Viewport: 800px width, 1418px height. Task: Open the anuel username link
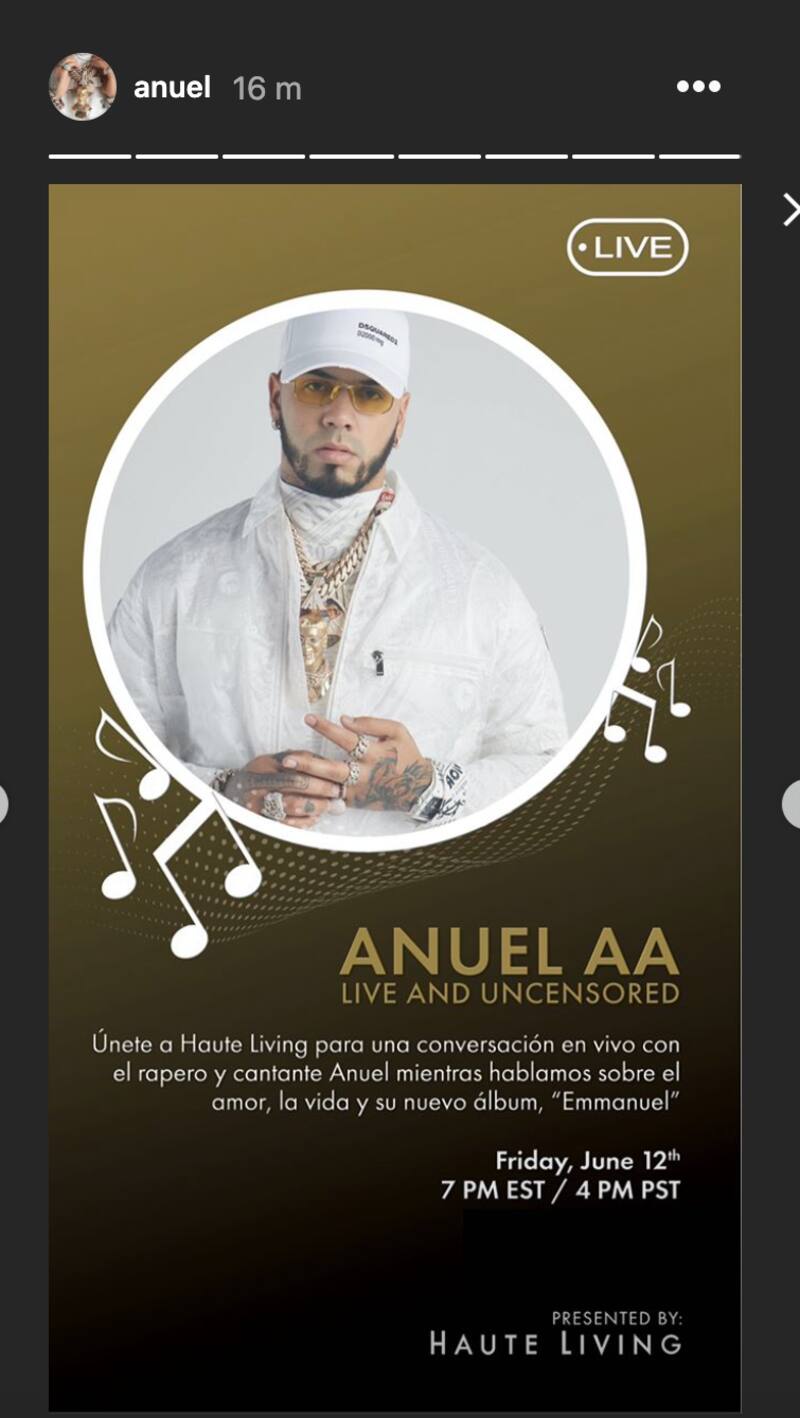172,88
